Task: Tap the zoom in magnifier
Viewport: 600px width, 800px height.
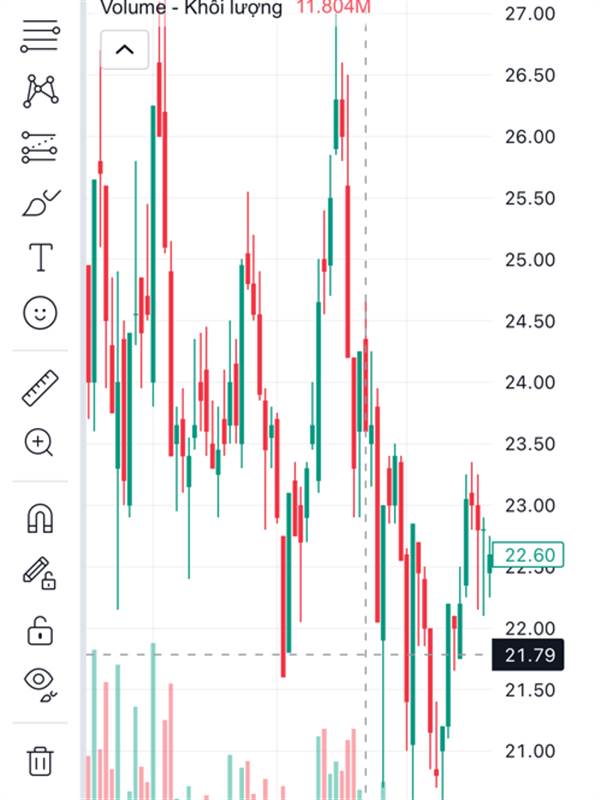Action: pyautogui.click(x=40, y=442)
